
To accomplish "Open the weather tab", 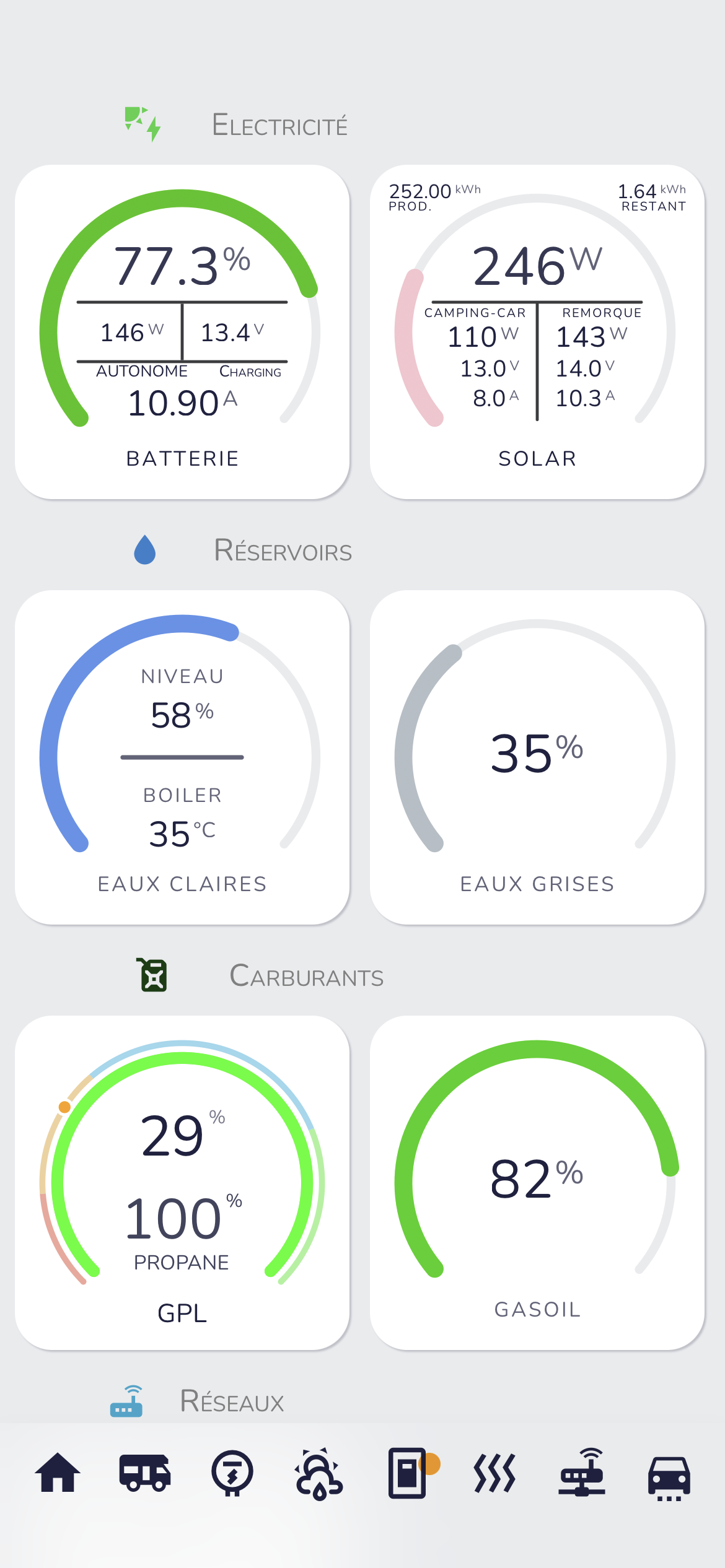I will pyautogui.click(x=319, y=1473).
